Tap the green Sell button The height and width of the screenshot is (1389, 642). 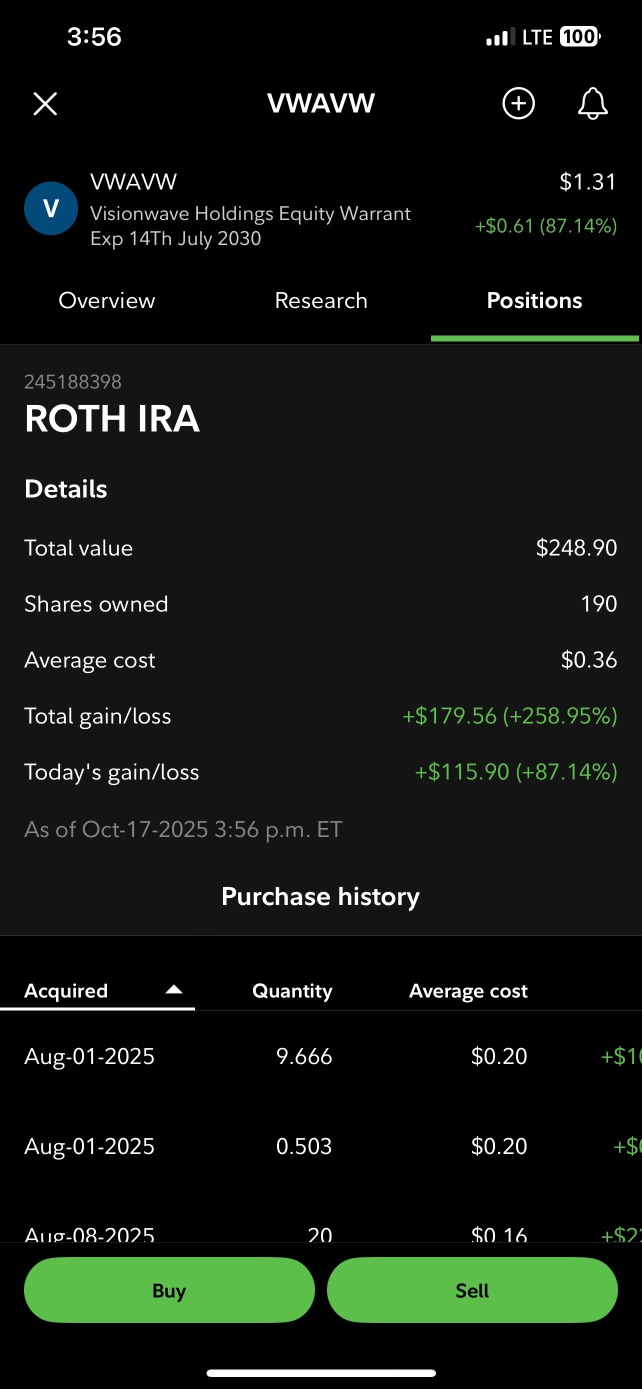coord(472,1290)
